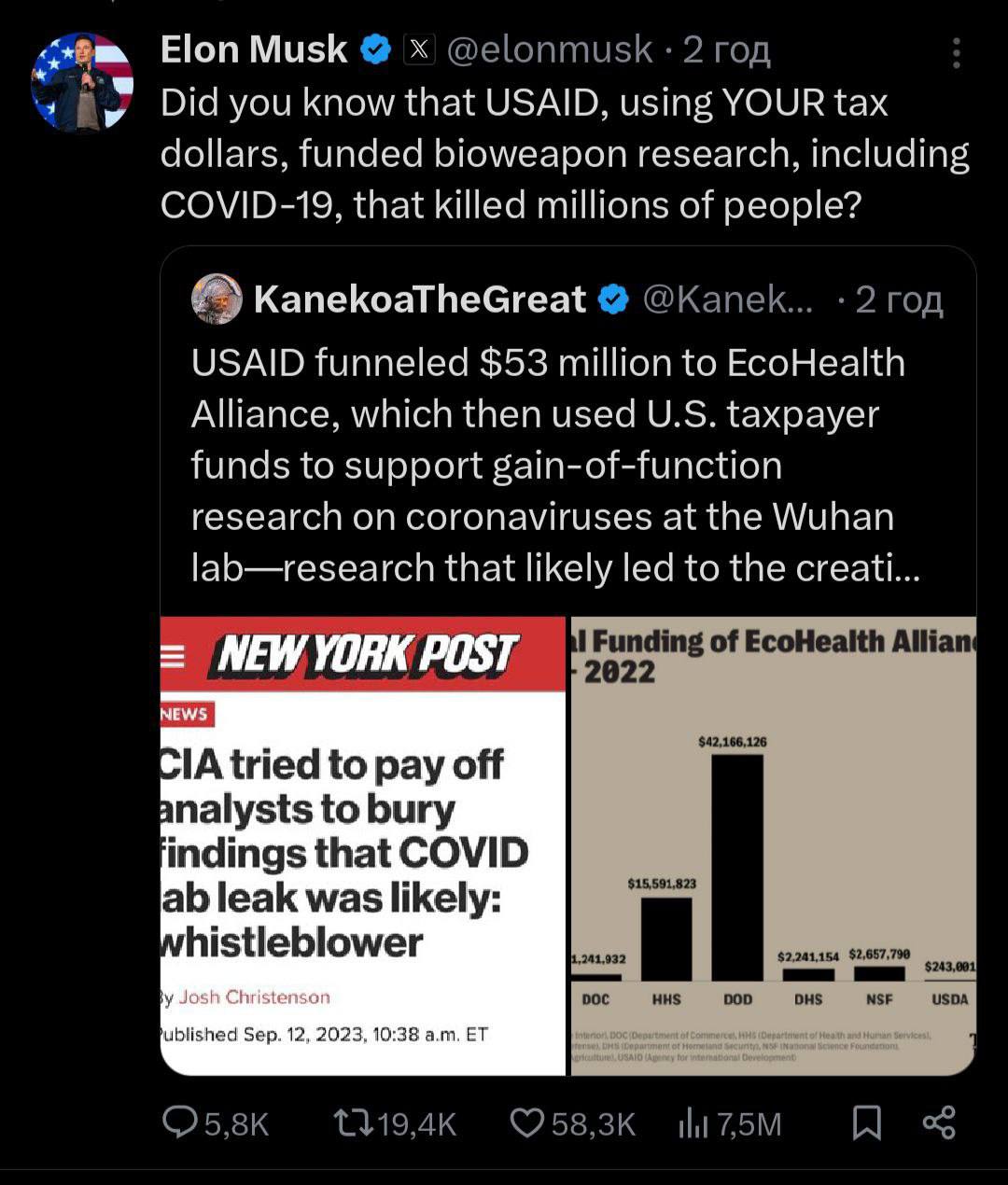Bookmark Elon Musk's tweet
Viewport: 1008px width, 1185px height.
pos(867,1122)
